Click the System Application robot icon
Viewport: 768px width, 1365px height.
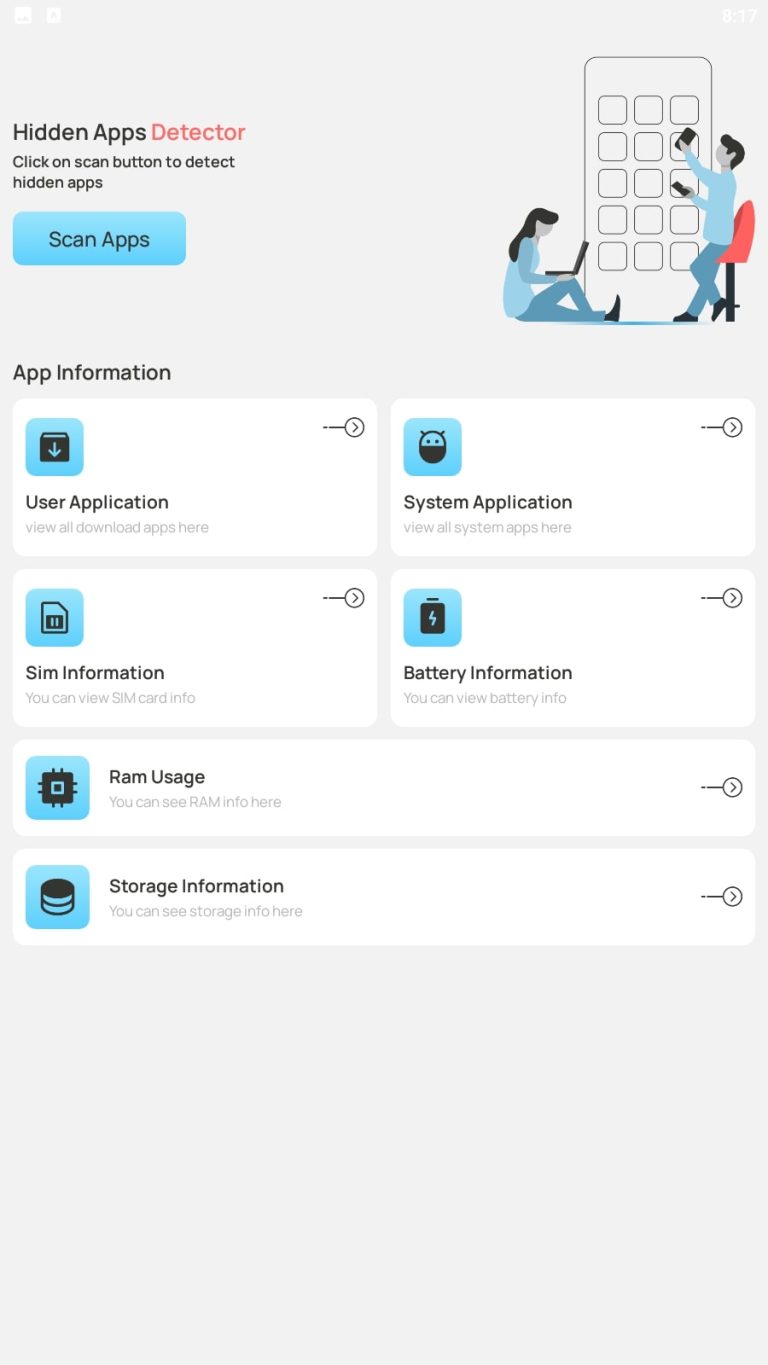coord(432,447)
